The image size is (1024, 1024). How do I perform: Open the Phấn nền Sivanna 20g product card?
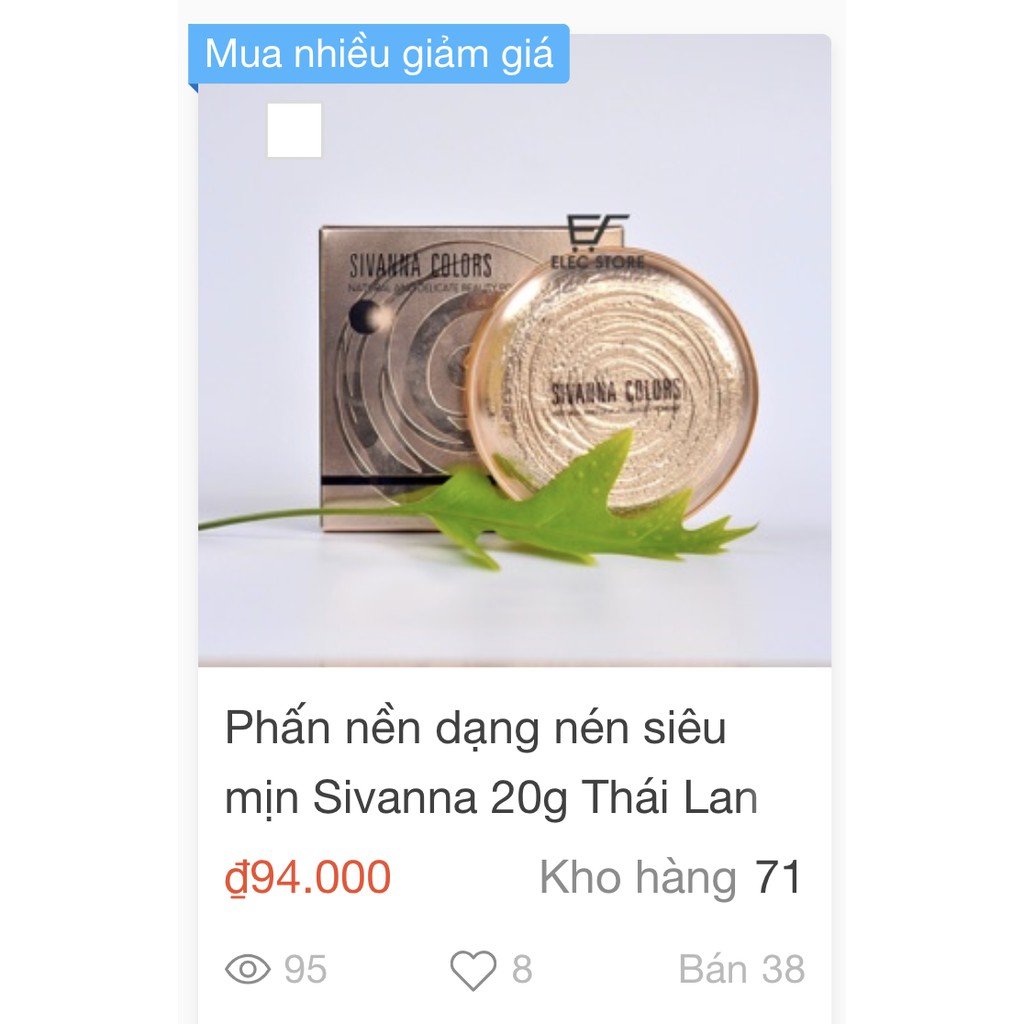click(x=490, y=763)
